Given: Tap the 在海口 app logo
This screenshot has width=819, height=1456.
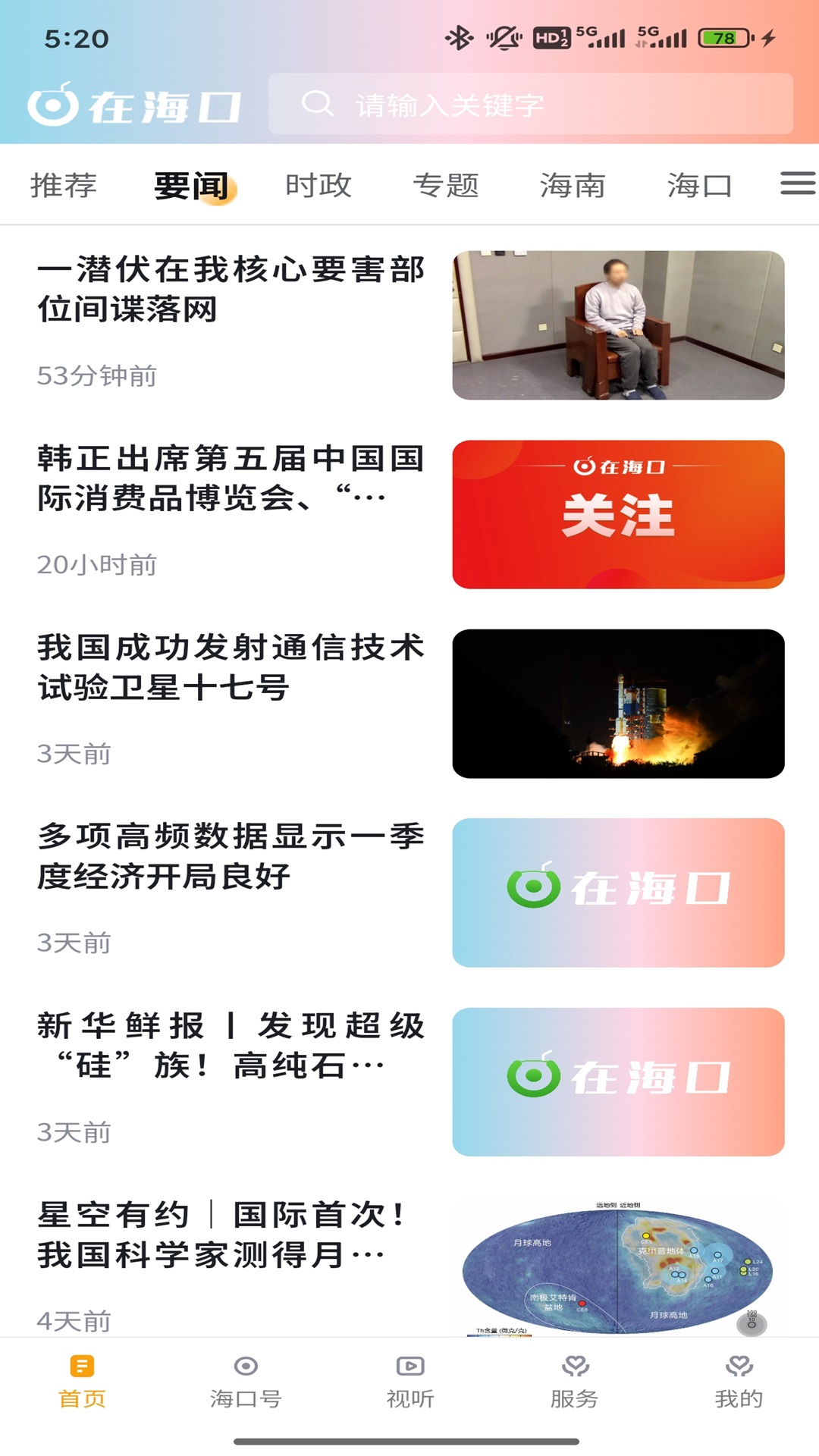Looking at the screenshot, I should click(x=136, y=104).
